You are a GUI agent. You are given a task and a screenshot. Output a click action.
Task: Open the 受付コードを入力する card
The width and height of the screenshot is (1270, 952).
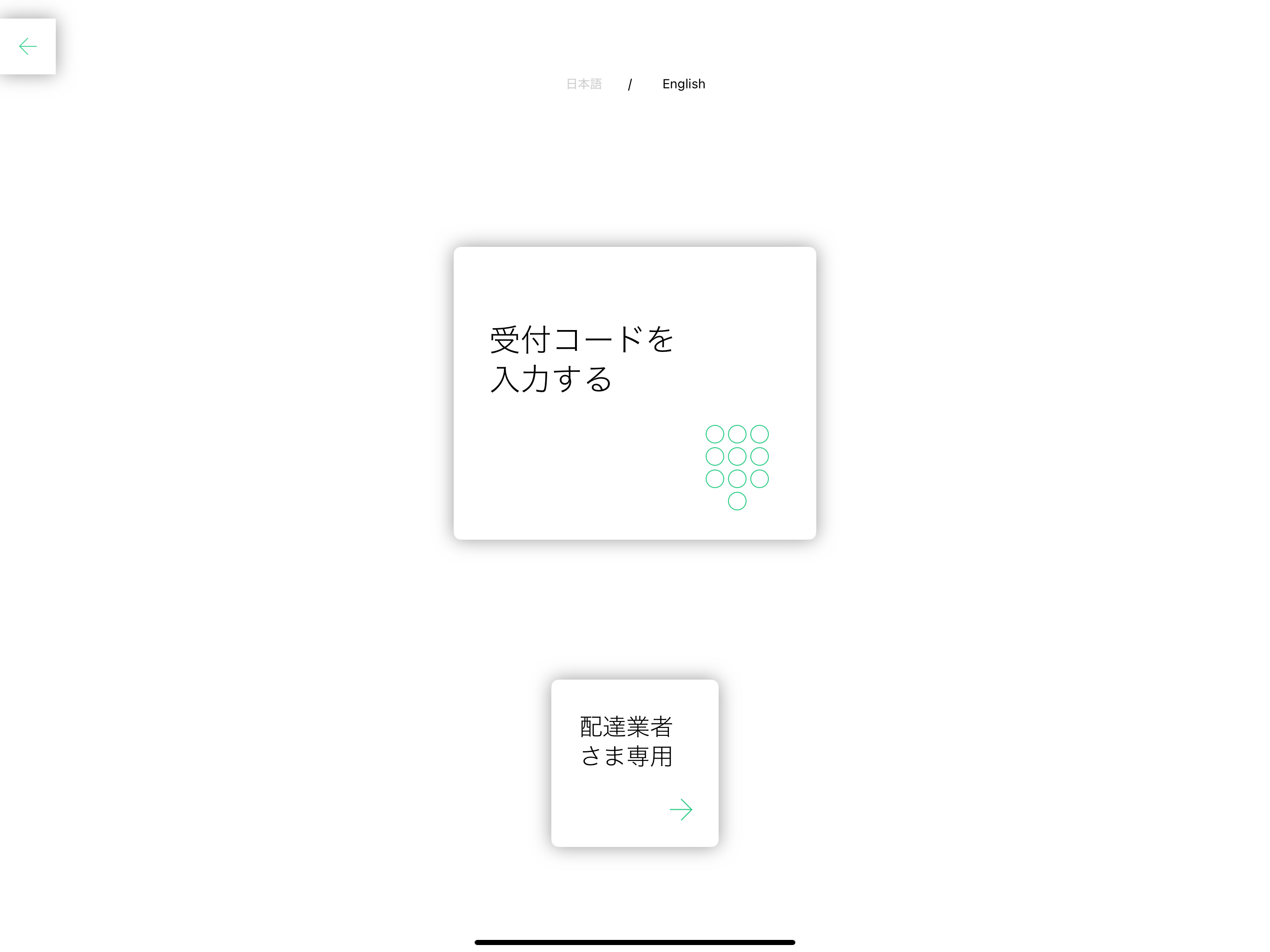[635, 393]
